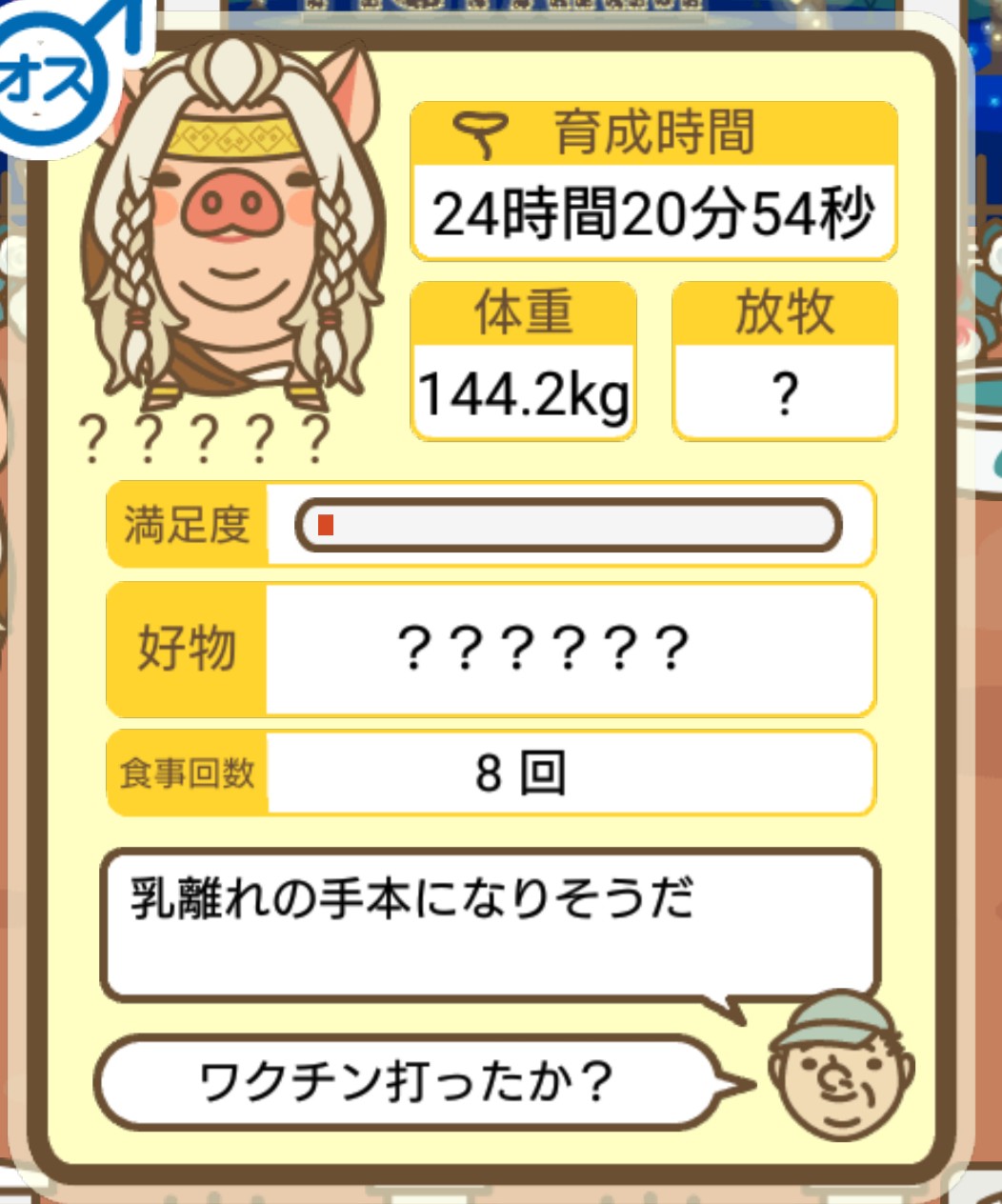Tap the ワクチン打ったか? speech bubble
This screenshot has height=1204, width=1002.
coord(405,1082)
